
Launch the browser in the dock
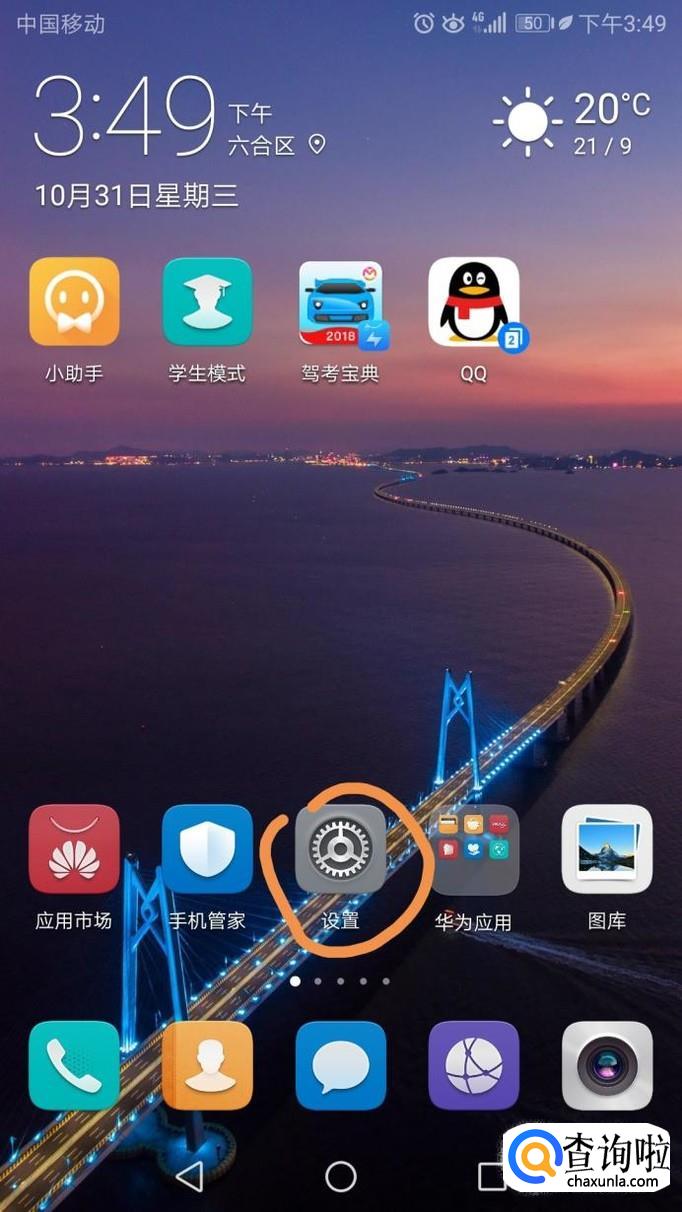coord(474,1066)
